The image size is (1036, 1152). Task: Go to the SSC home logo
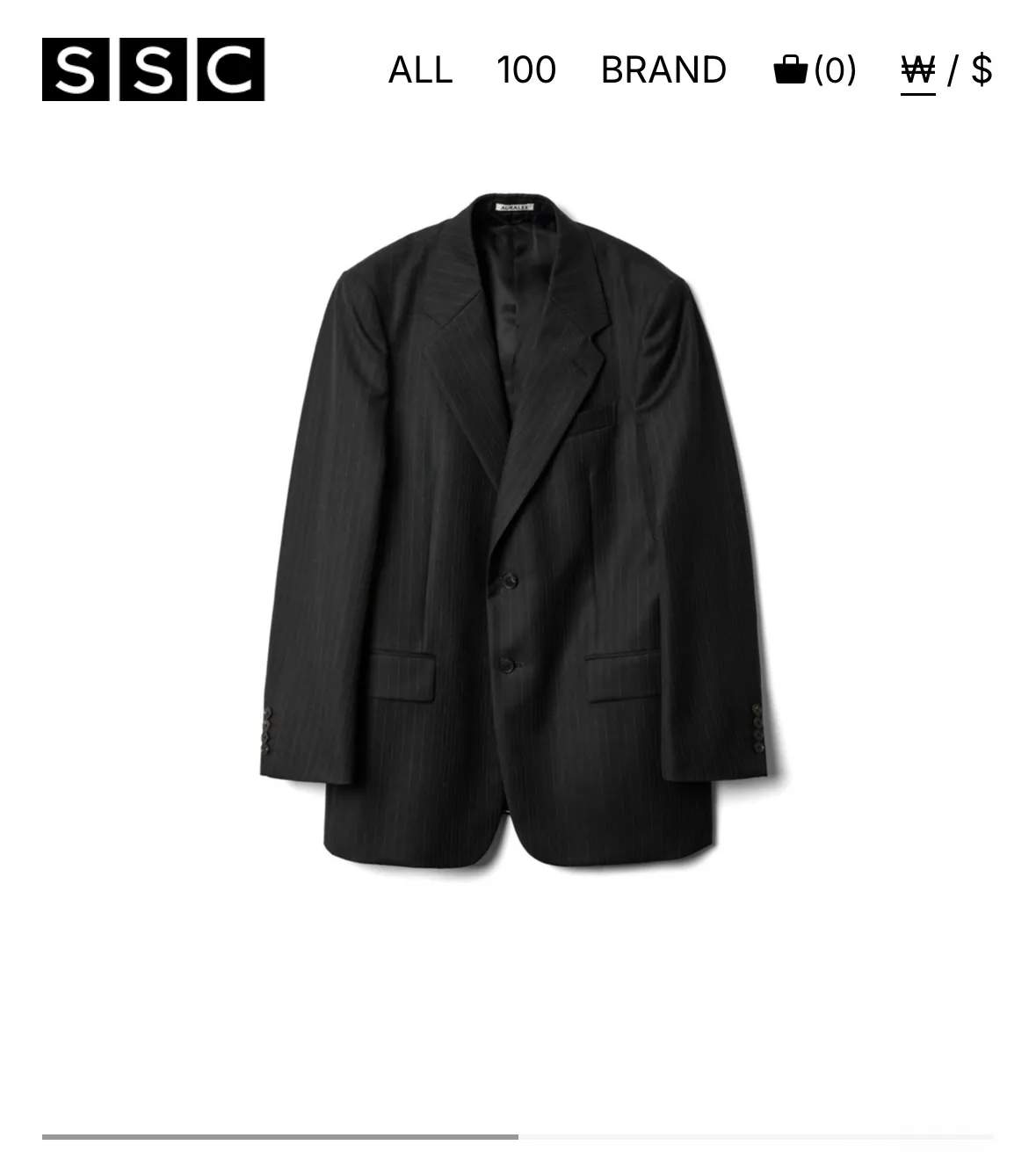[x=153, y=69]
